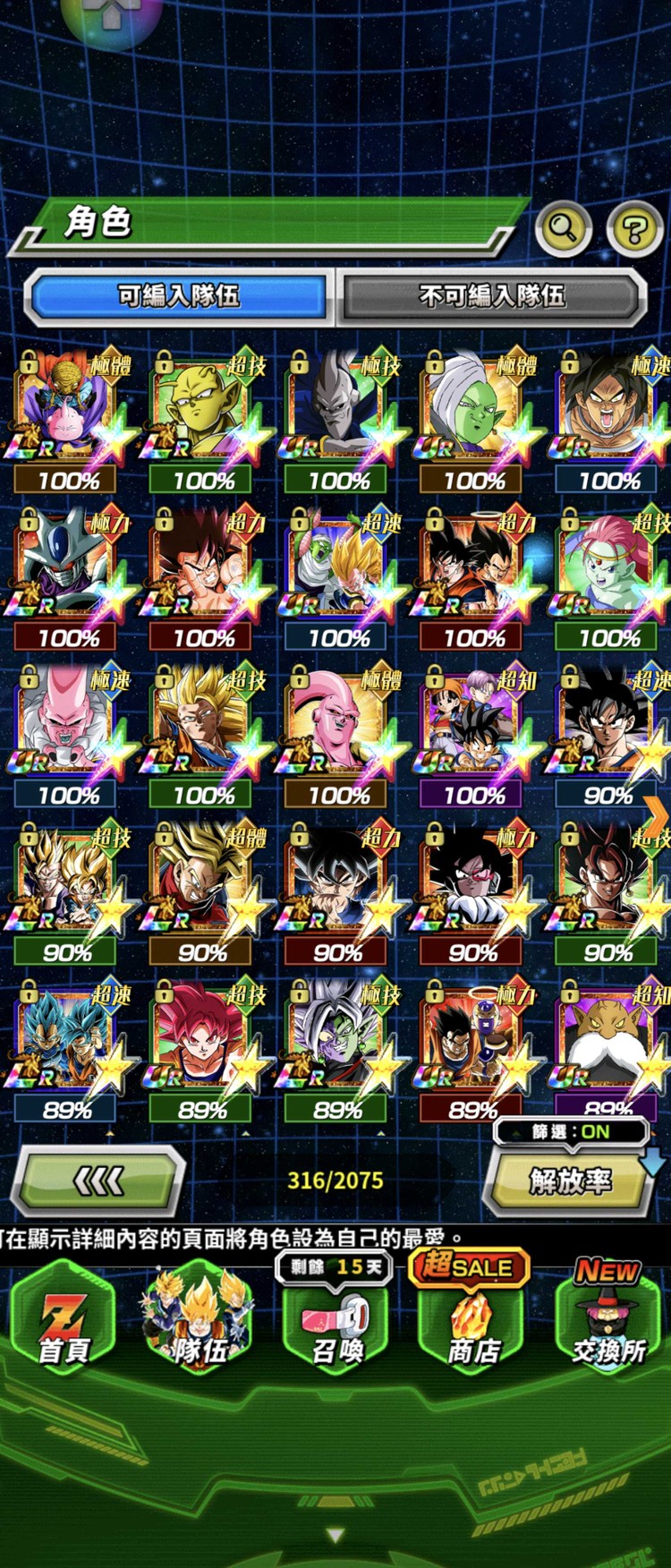Tap the green back arrows button
671x1568 pixels.
pos(98,1181)
